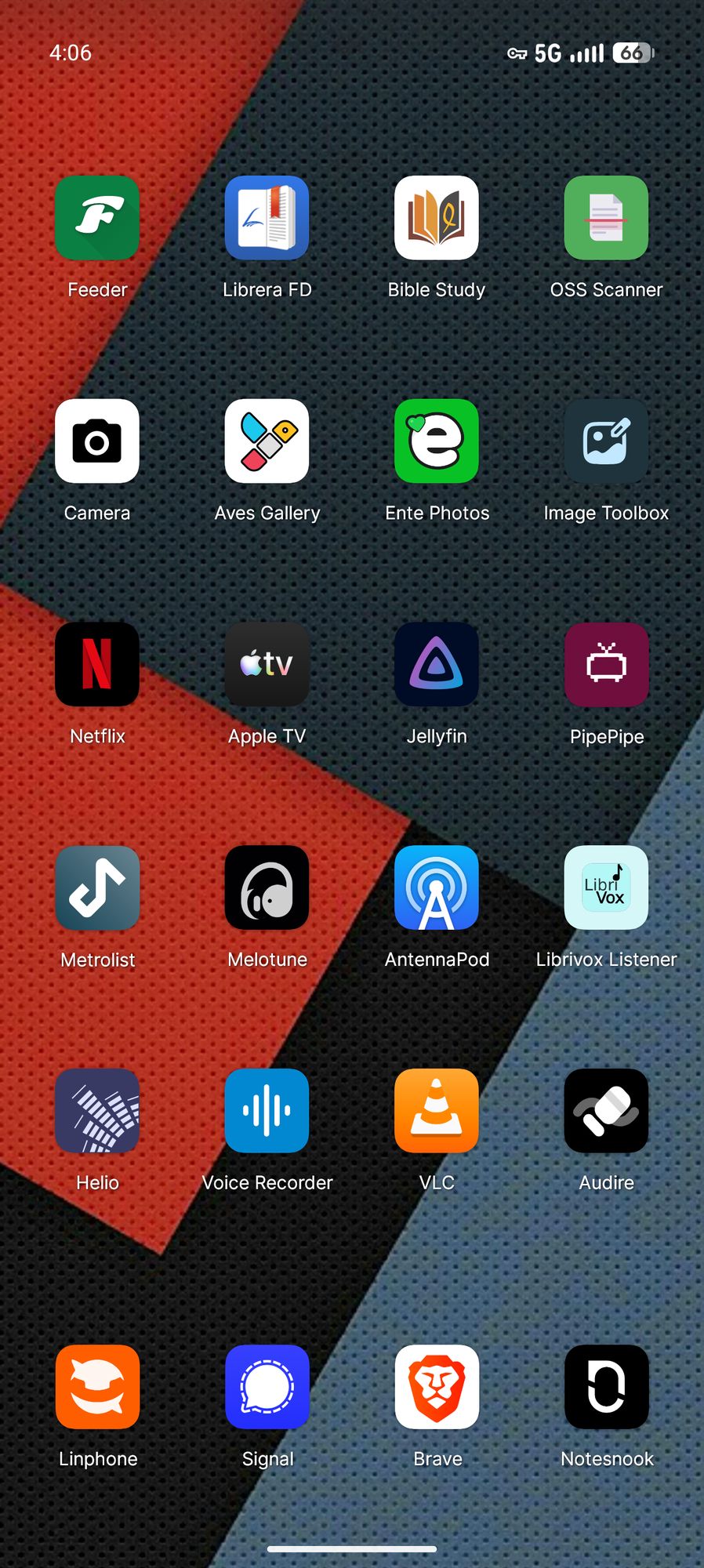The height and width of the screenshot is (1568, 704).
Task: Launch VLC media player
Action: click(x=437, y=1111)
